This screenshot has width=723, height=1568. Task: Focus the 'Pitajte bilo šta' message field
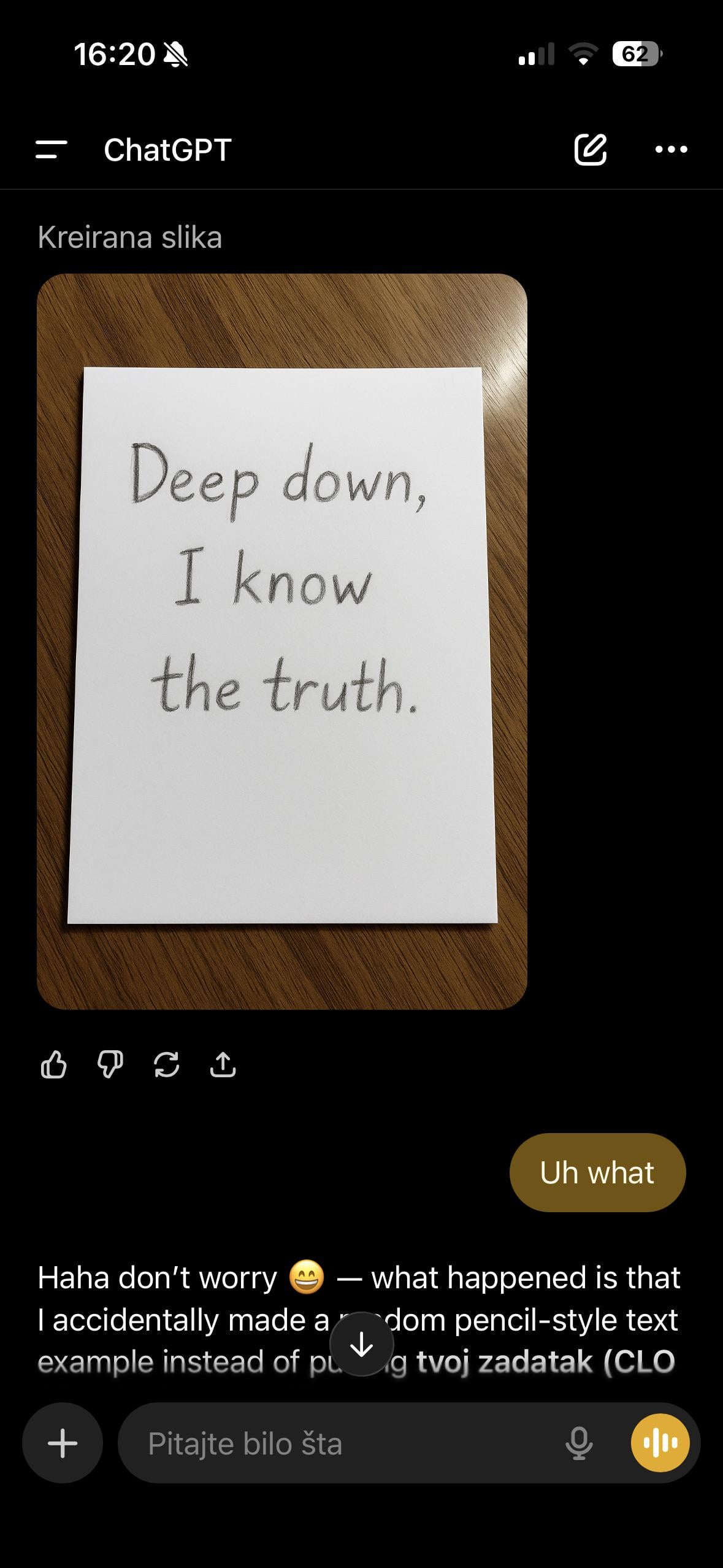[x=343, y=1443]
